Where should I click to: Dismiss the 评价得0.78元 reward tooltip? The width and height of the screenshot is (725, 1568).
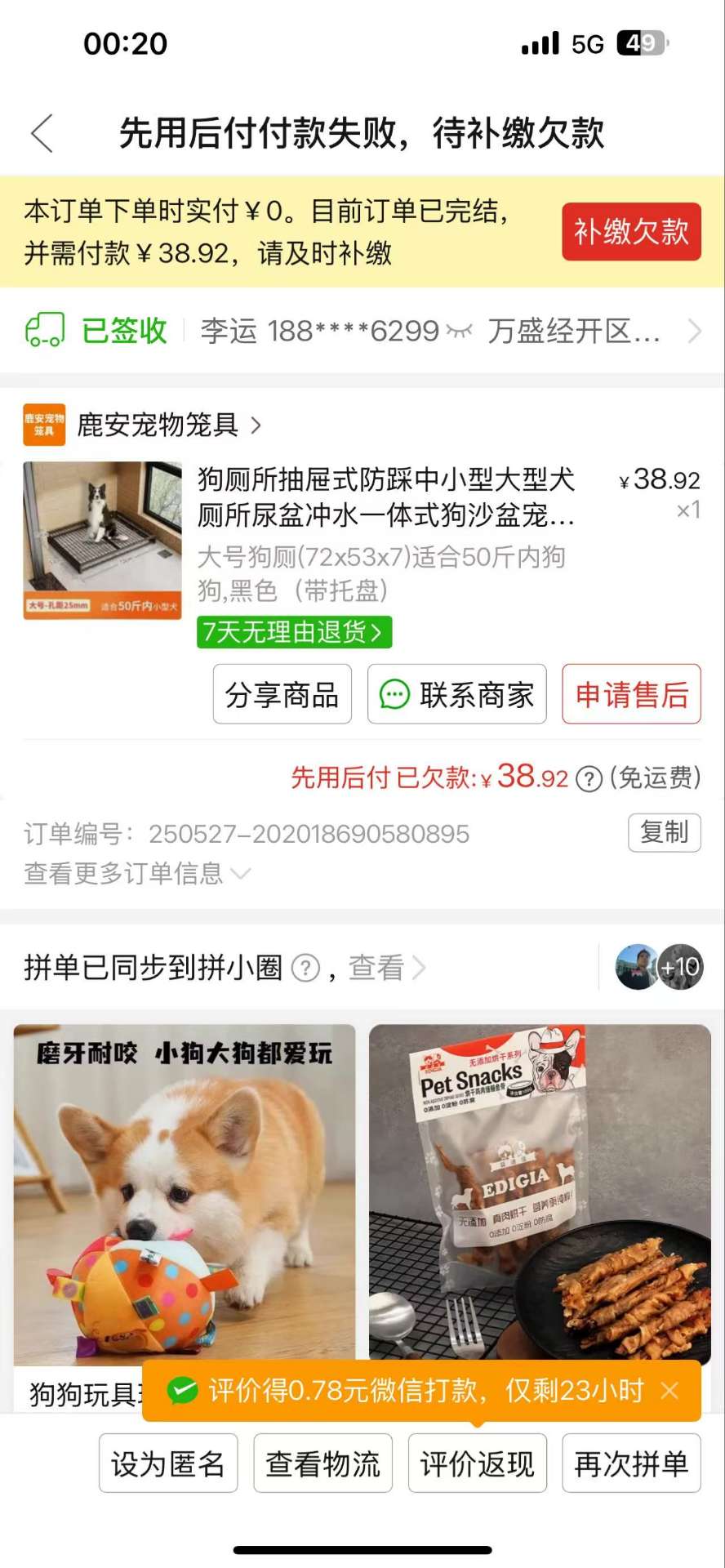[x=669, y=1391]
